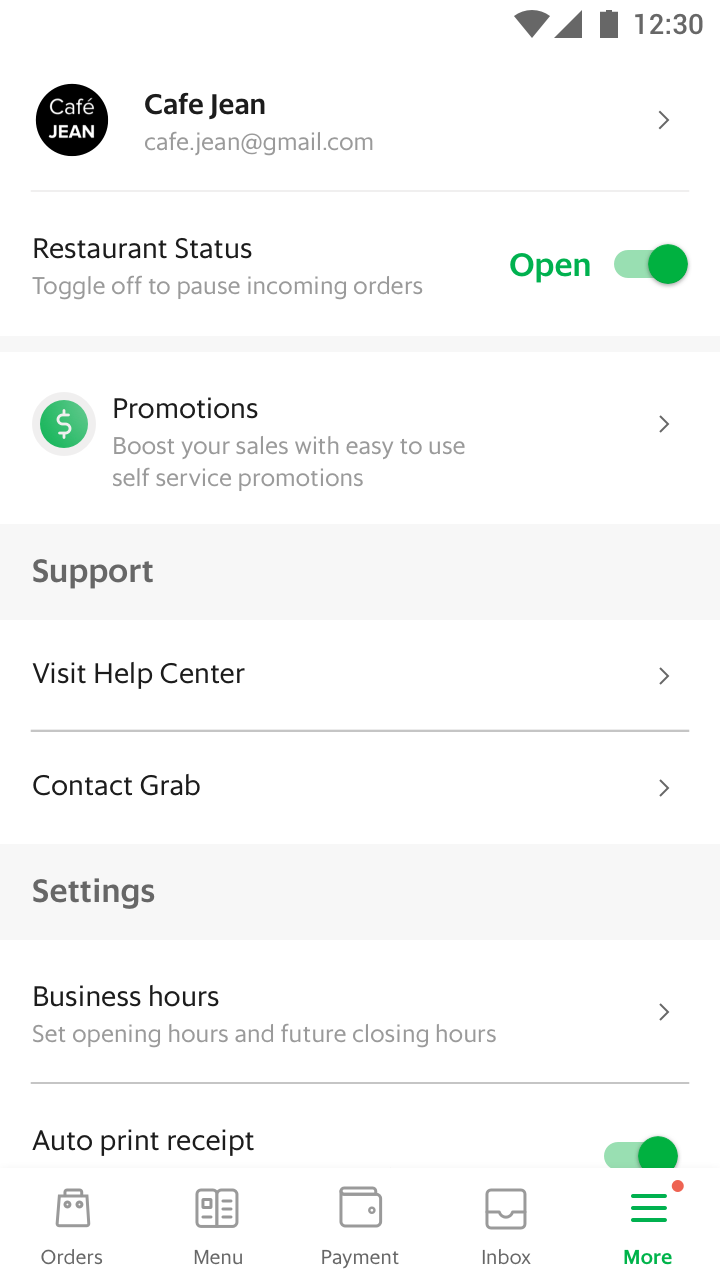Open Business hours settings
This screenshot has height=1280, width=720.
click(360, 1012)
